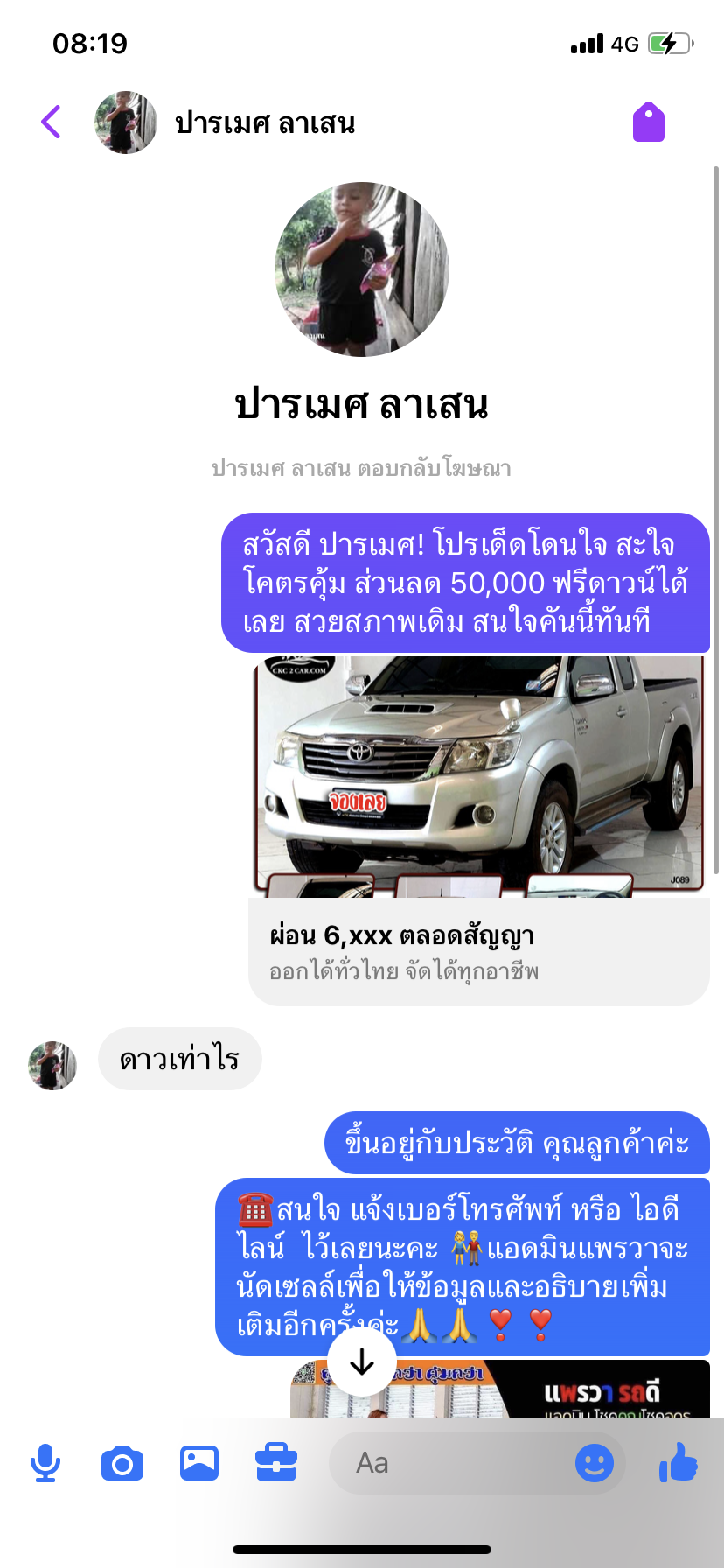Viewport: 724px width, 1568px height.
Task: Open ปารเมศ ลาเสน contact name in header
Action: click(265, 122)
